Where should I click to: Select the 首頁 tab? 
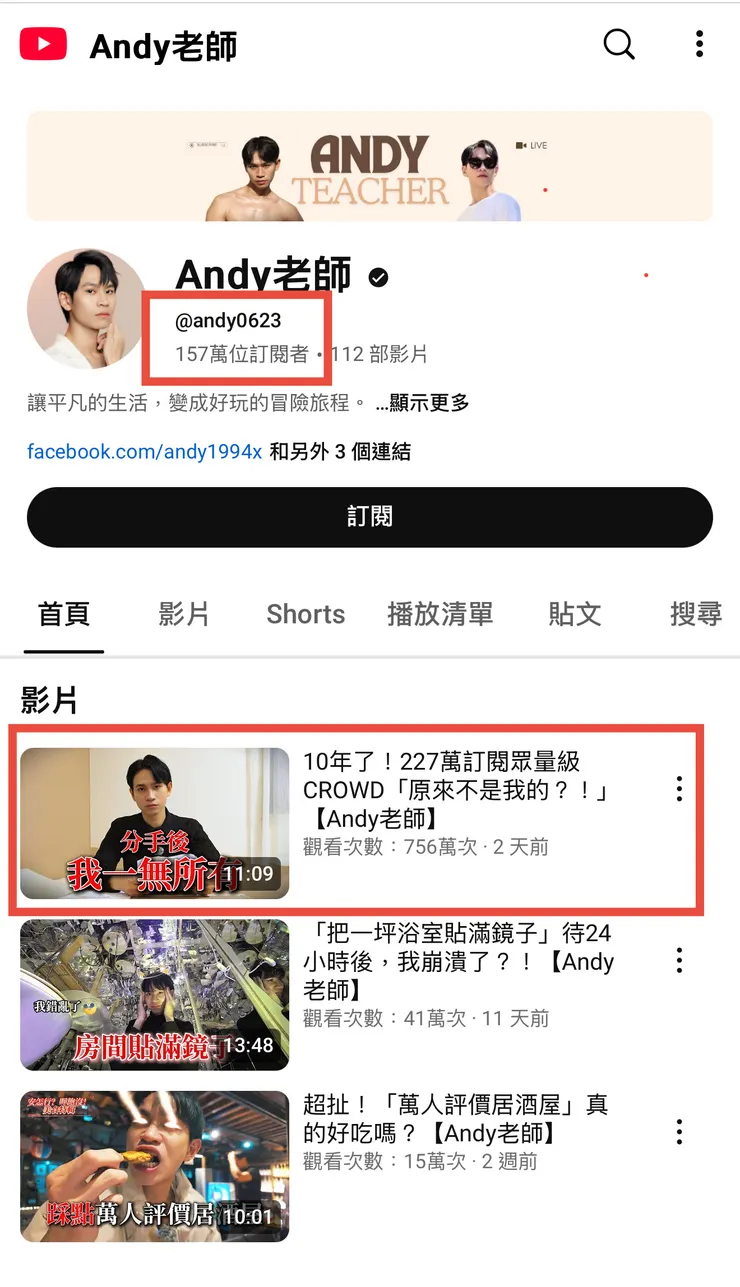point(64,614)
